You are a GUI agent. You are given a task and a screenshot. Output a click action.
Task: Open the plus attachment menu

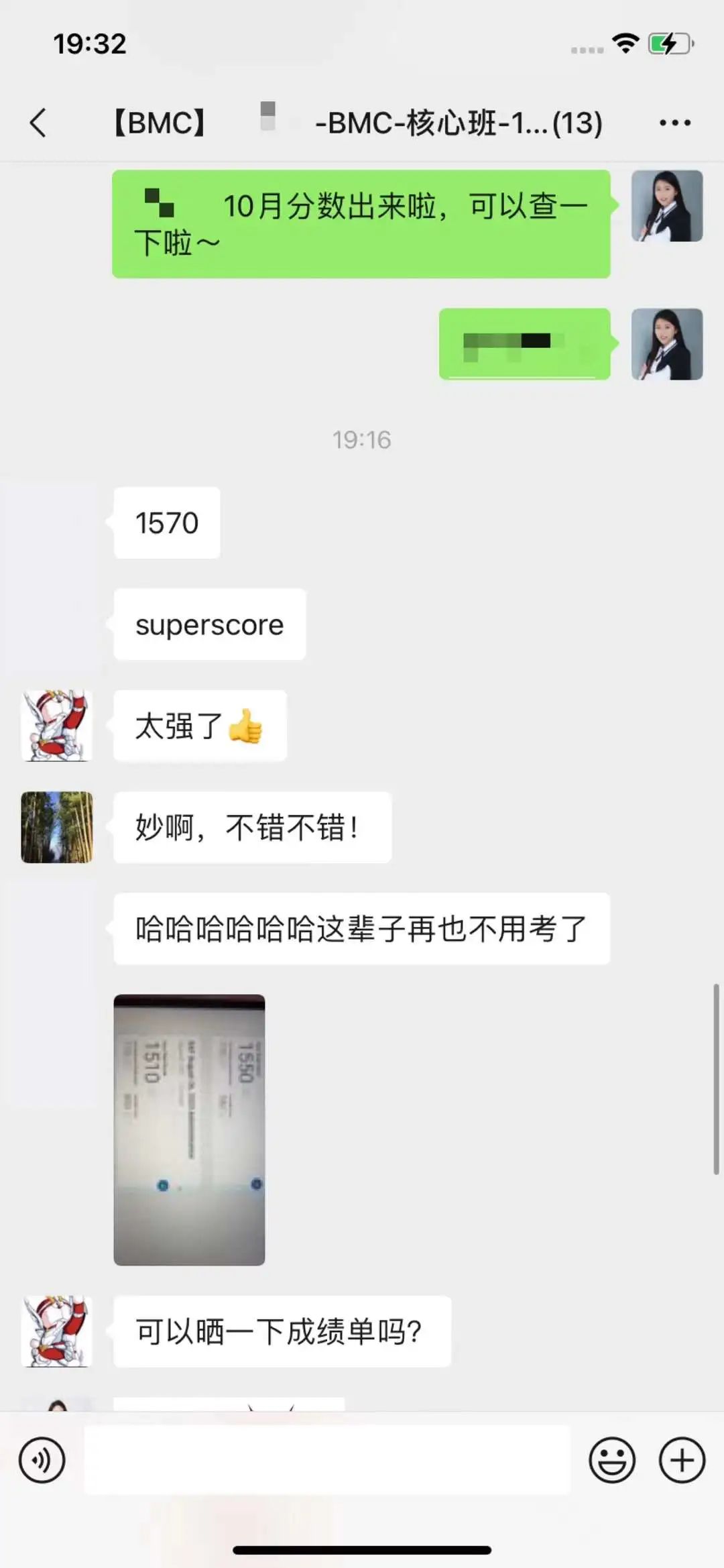(682, 1459)
